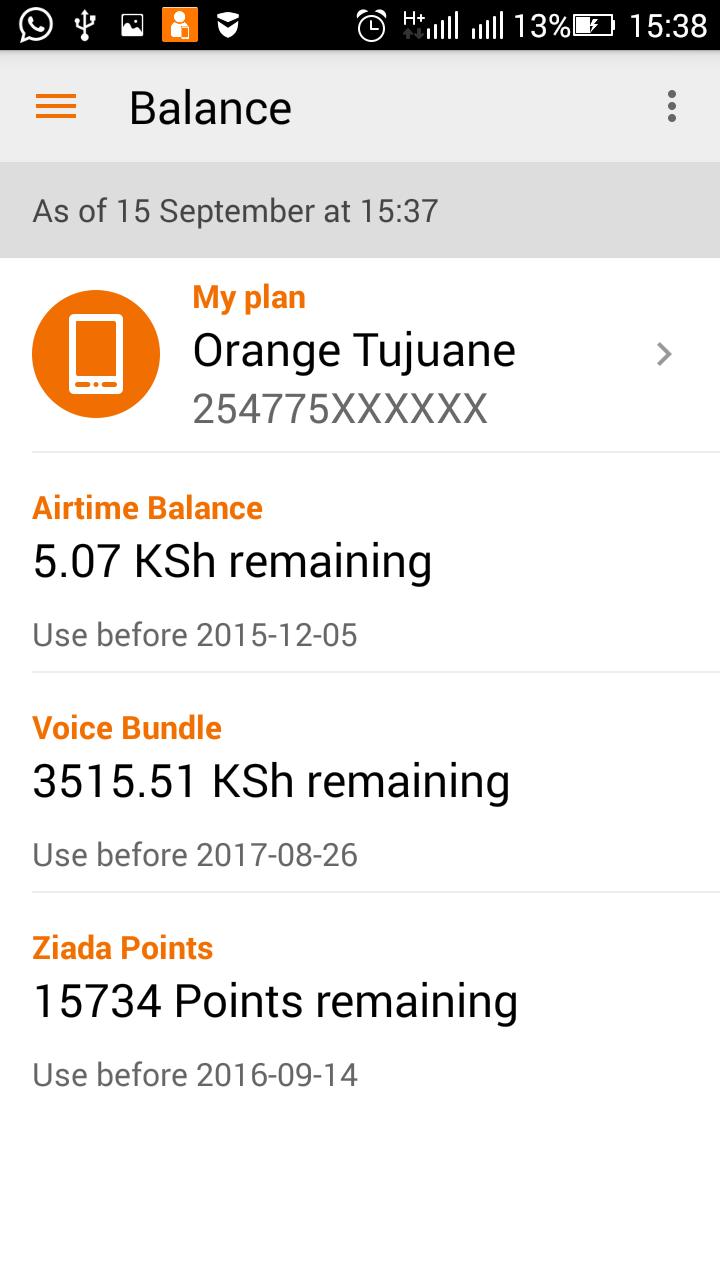The height and width of the screenshot is (1280, 720).
Task: Tap the USB connection status icon
Action: [x=84, y=24]
